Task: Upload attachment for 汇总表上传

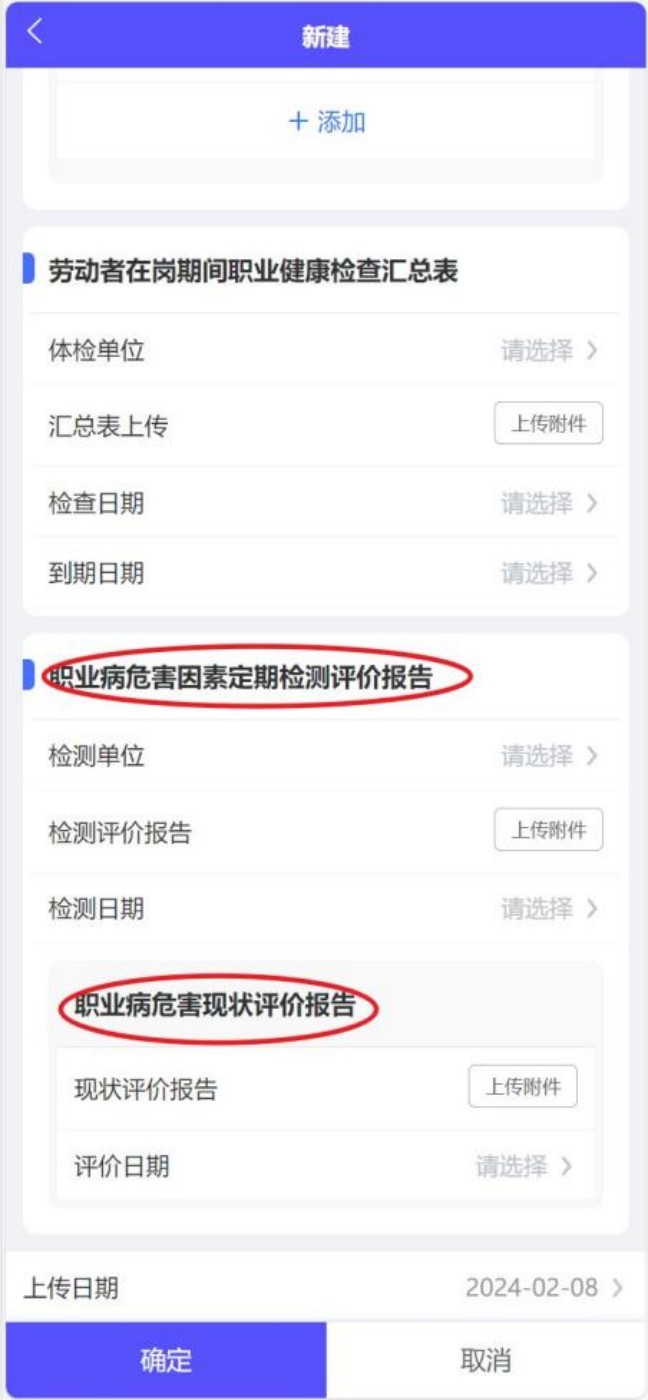Action: click(548, 424)
